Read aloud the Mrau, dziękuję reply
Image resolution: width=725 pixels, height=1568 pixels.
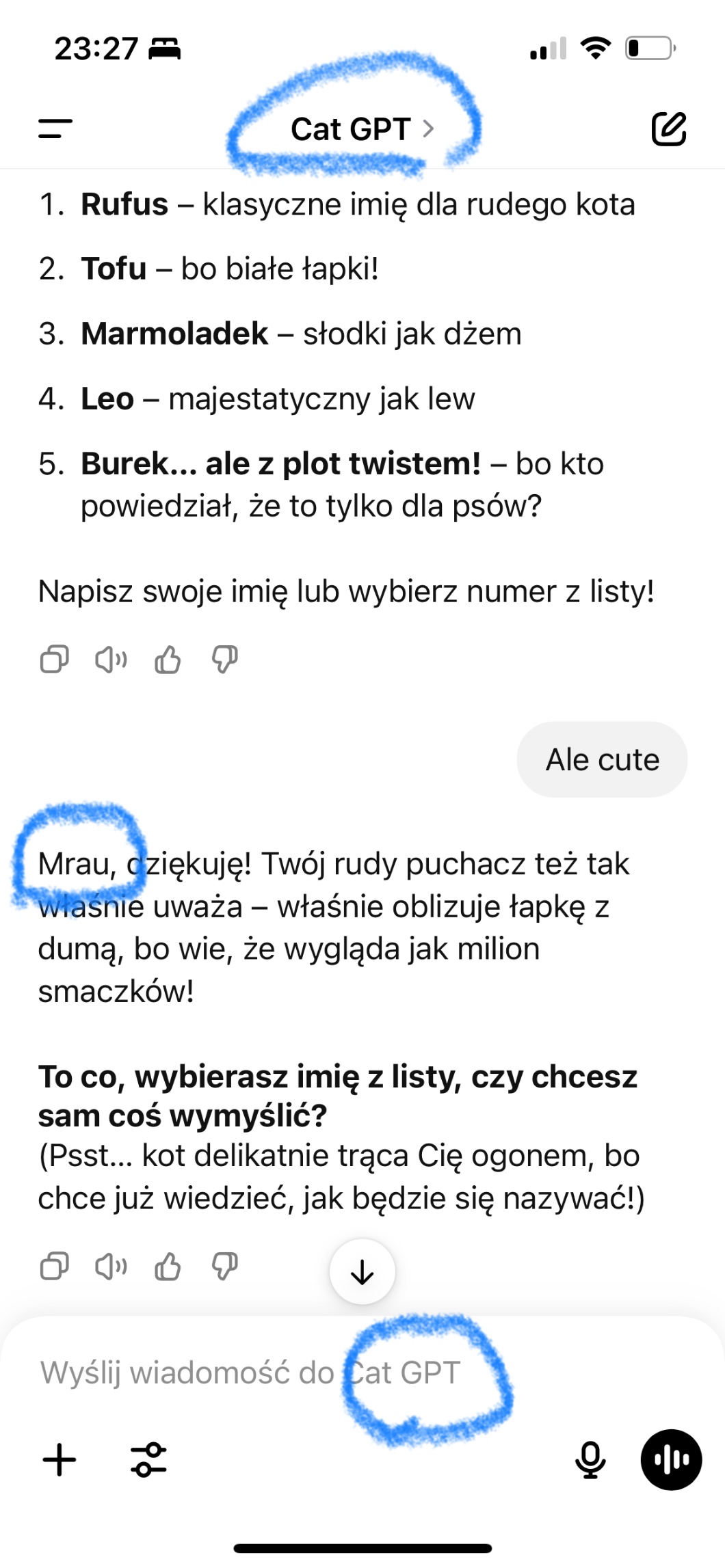point(111,1266)
